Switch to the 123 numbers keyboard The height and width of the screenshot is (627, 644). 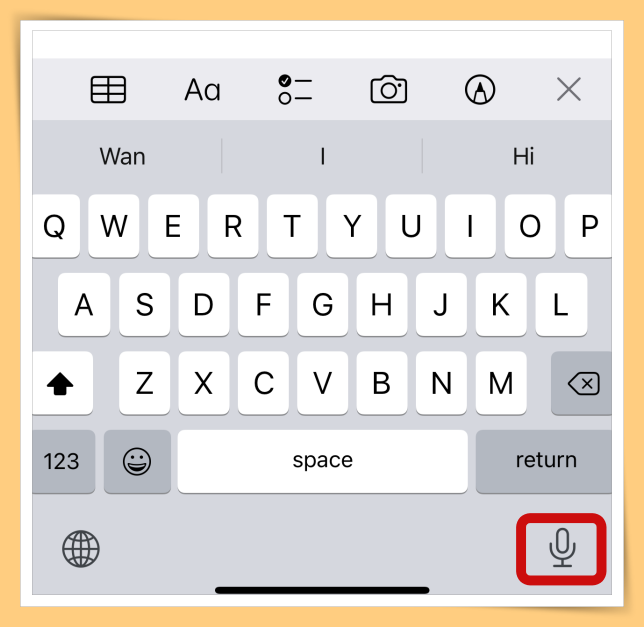(62, 461)
